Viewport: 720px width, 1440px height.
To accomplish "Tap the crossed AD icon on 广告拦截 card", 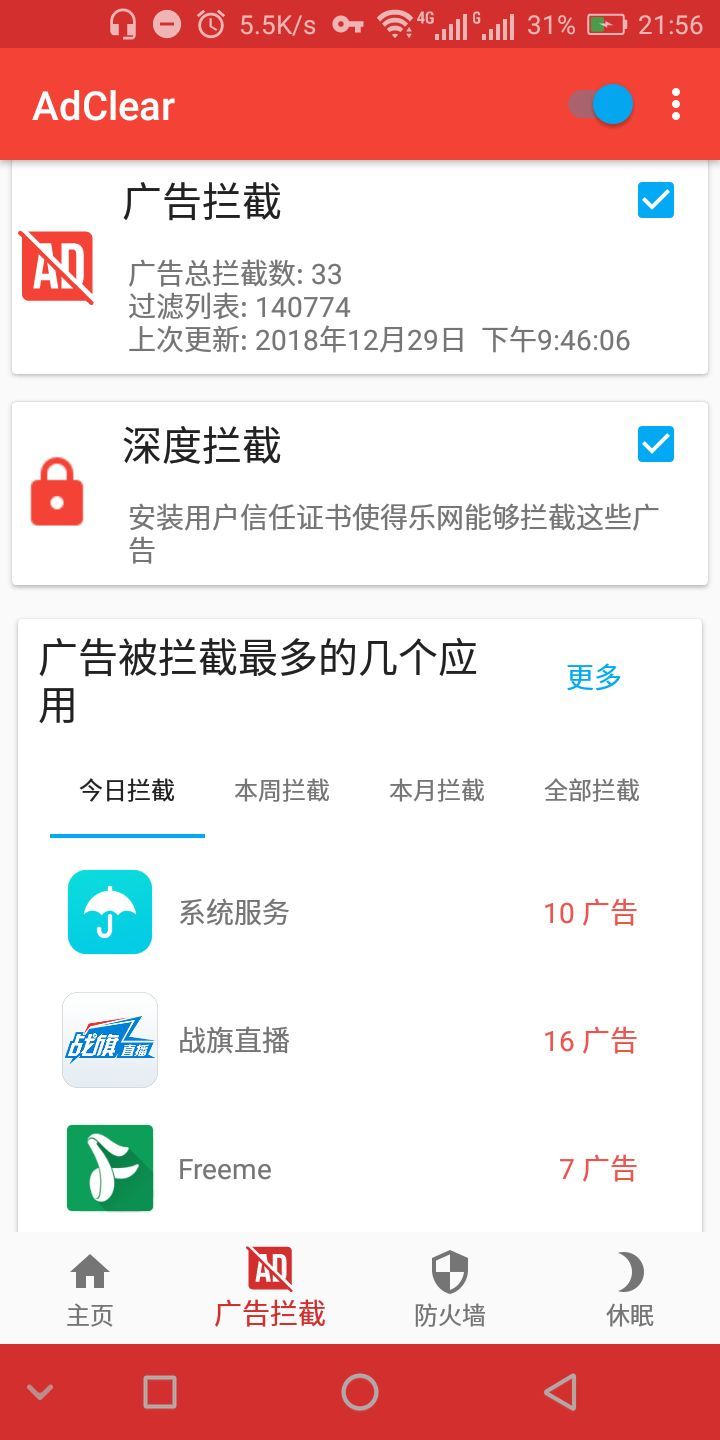I will (55, 267).
